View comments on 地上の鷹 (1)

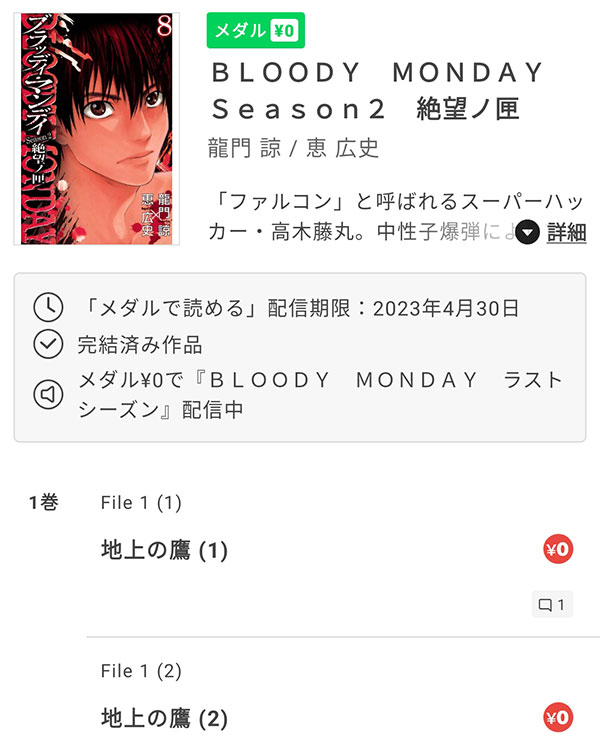pyautogui.click(x=552, y=604)
